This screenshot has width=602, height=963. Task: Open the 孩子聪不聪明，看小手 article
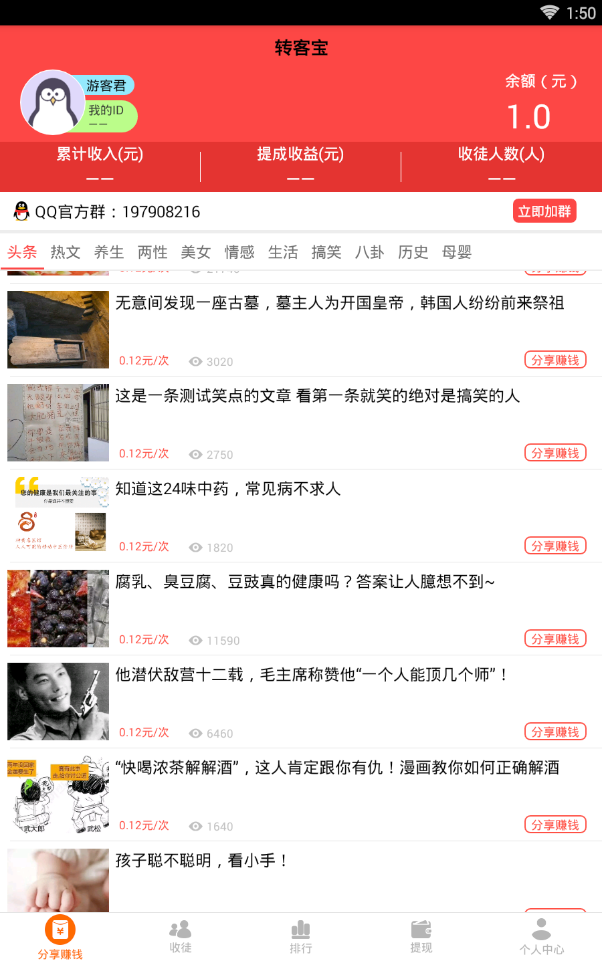(x=203, y=860)
